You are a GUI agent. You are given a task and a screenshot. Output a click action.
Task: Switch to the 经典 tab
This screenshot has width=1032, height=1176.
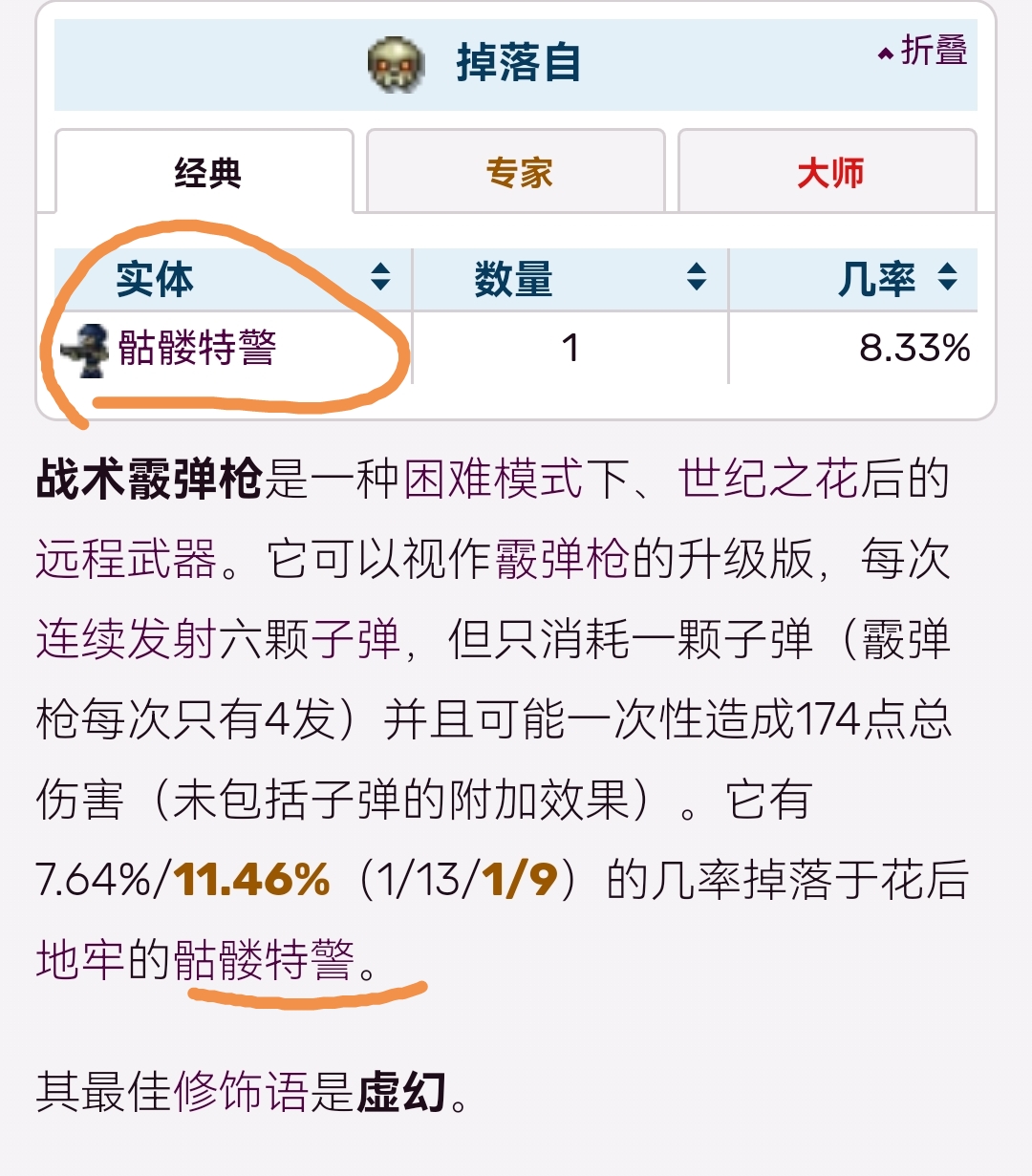click(x=206, y=173)
